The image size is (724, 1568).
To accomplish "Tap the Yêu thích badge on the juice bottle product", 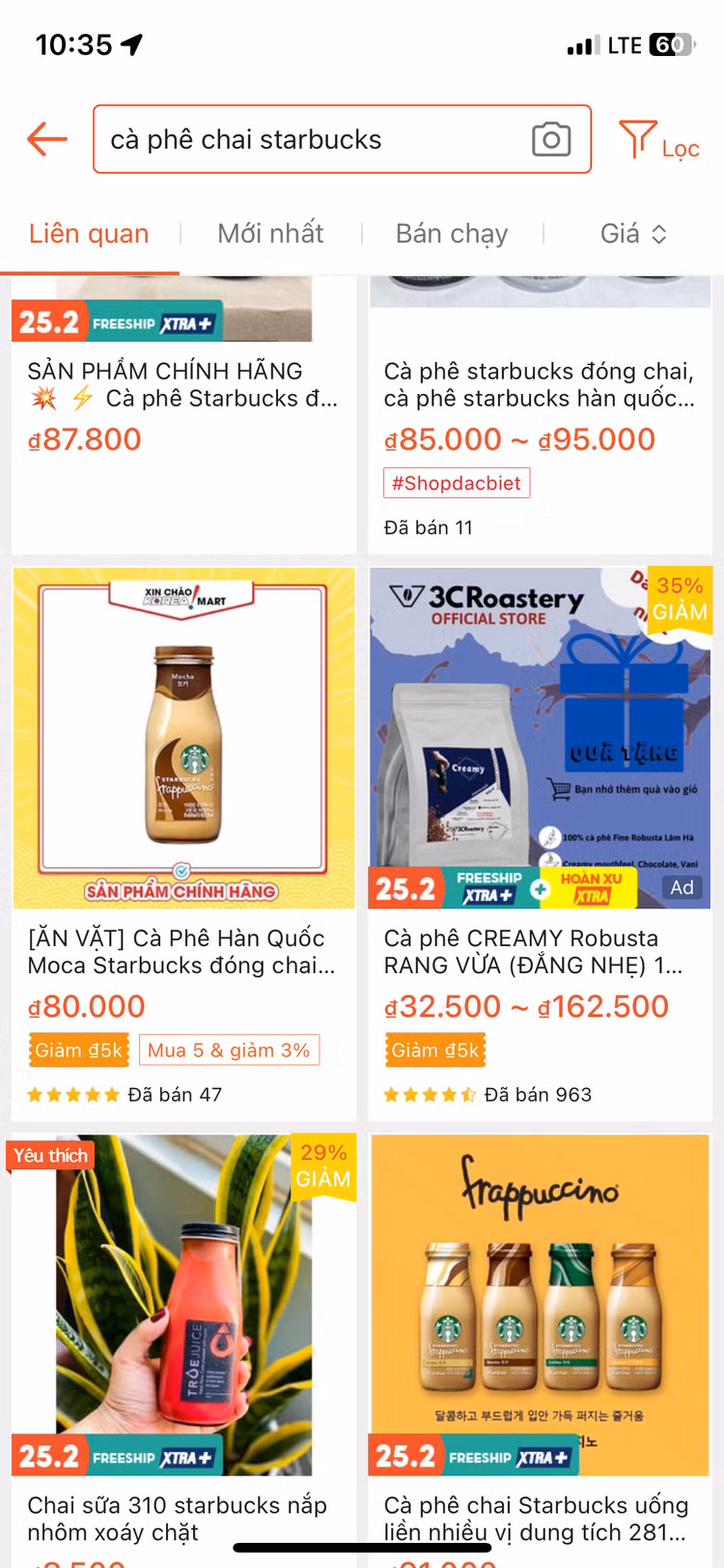I will (50, 1155).
